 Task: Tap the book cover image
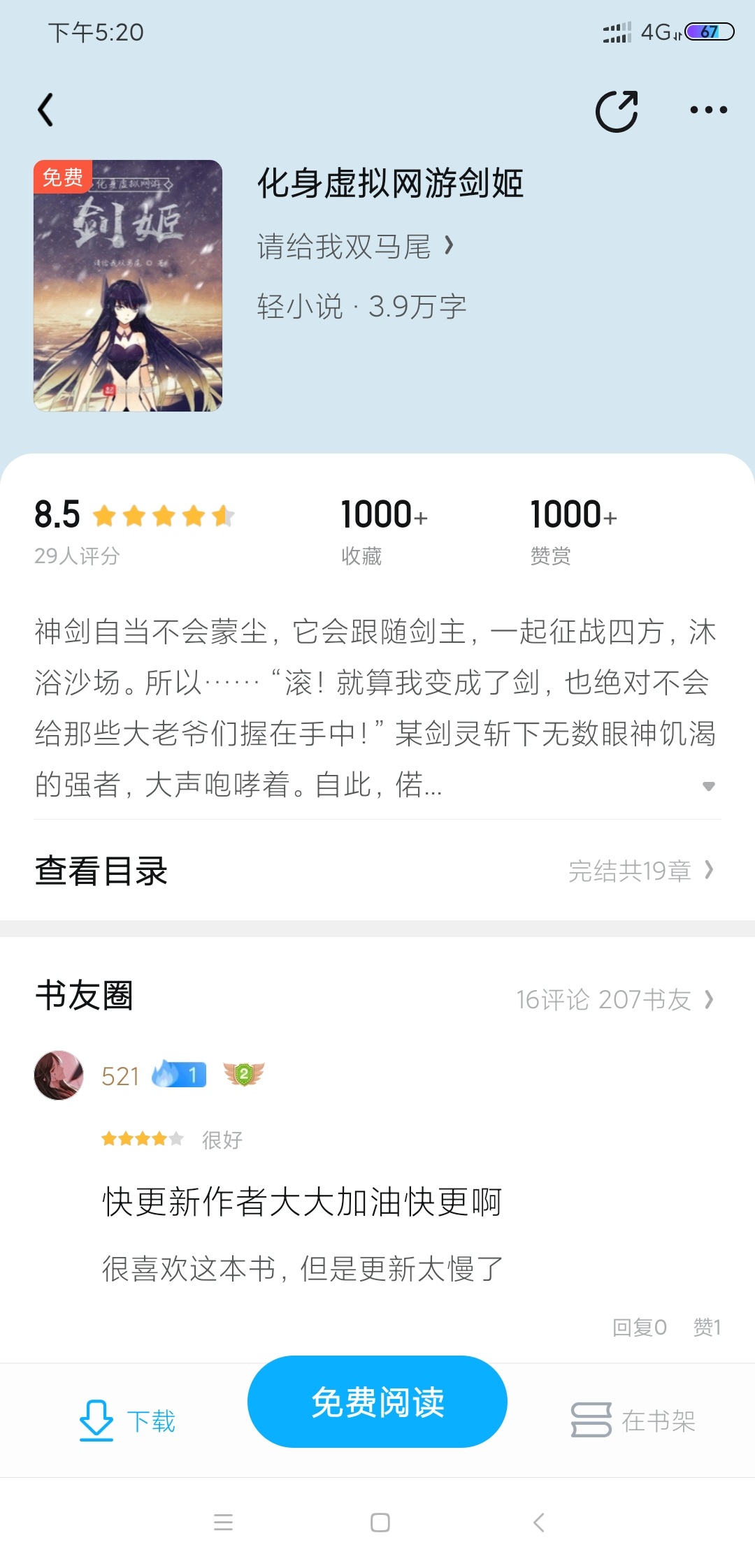tap(128, 286)
